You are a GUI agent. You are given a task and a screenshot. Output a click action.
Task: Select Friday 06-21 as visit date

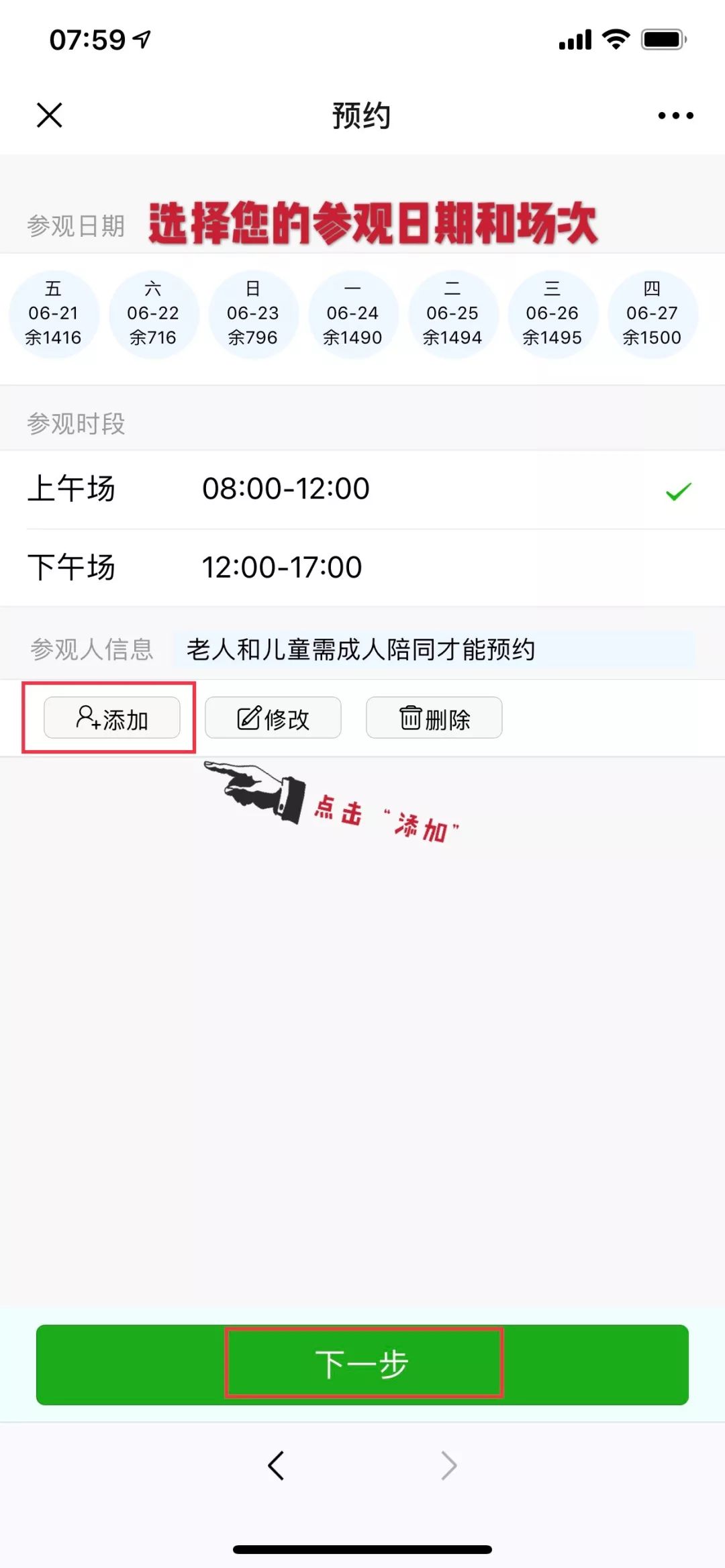coord(53,314)
